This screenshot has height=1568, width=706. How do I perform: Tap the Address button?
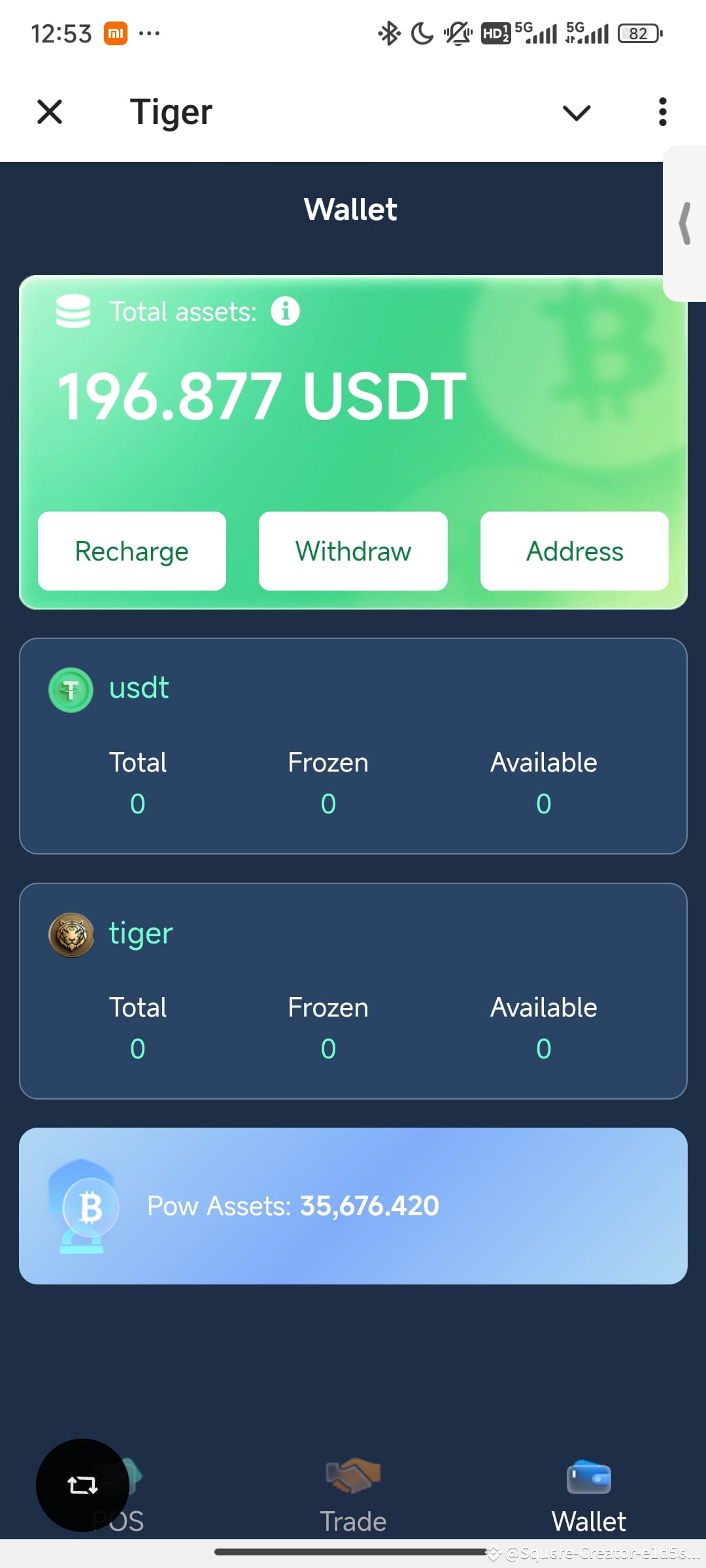574,550
